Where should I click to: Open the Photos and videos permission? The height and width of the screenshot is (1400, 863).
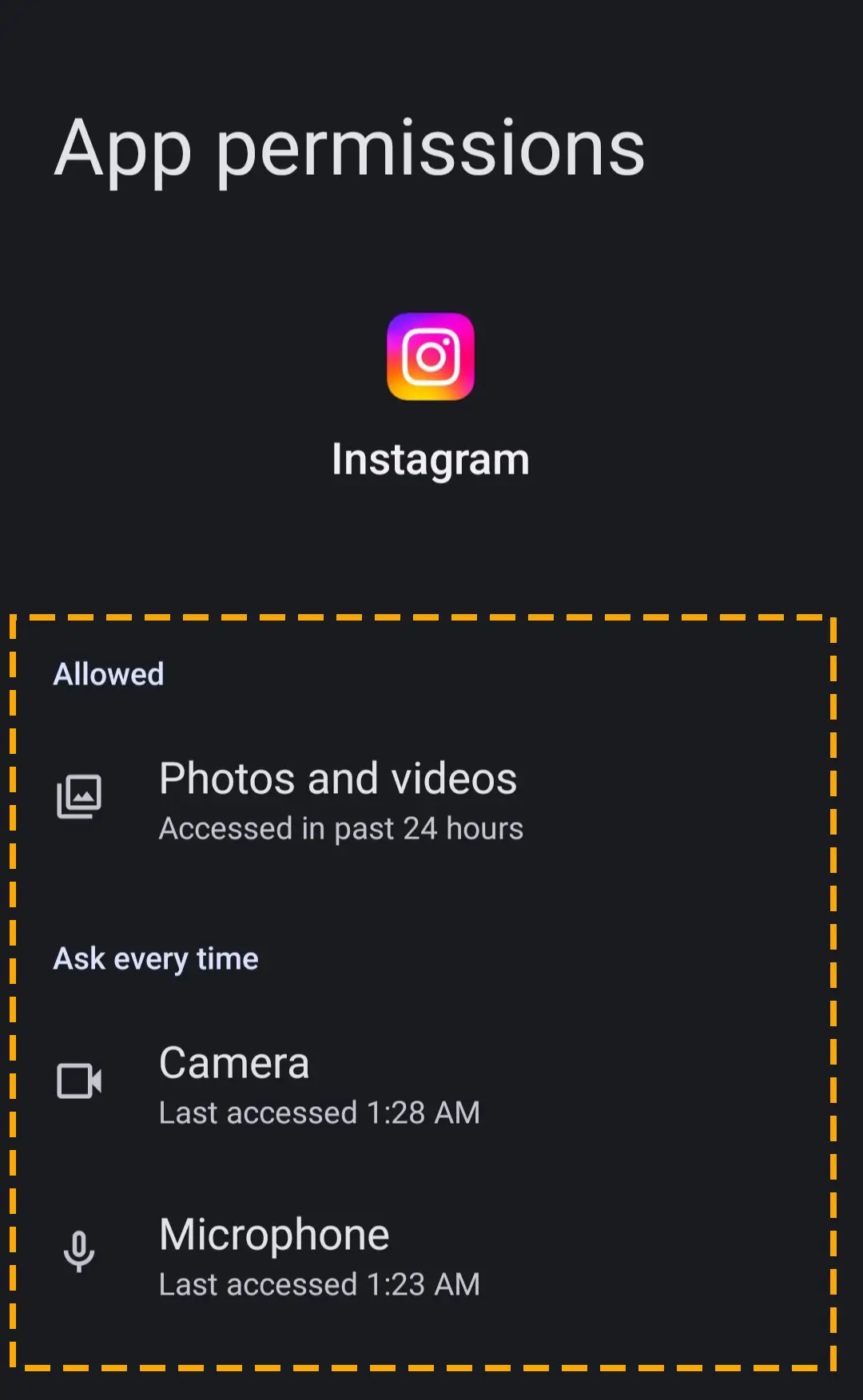[431, 799]
